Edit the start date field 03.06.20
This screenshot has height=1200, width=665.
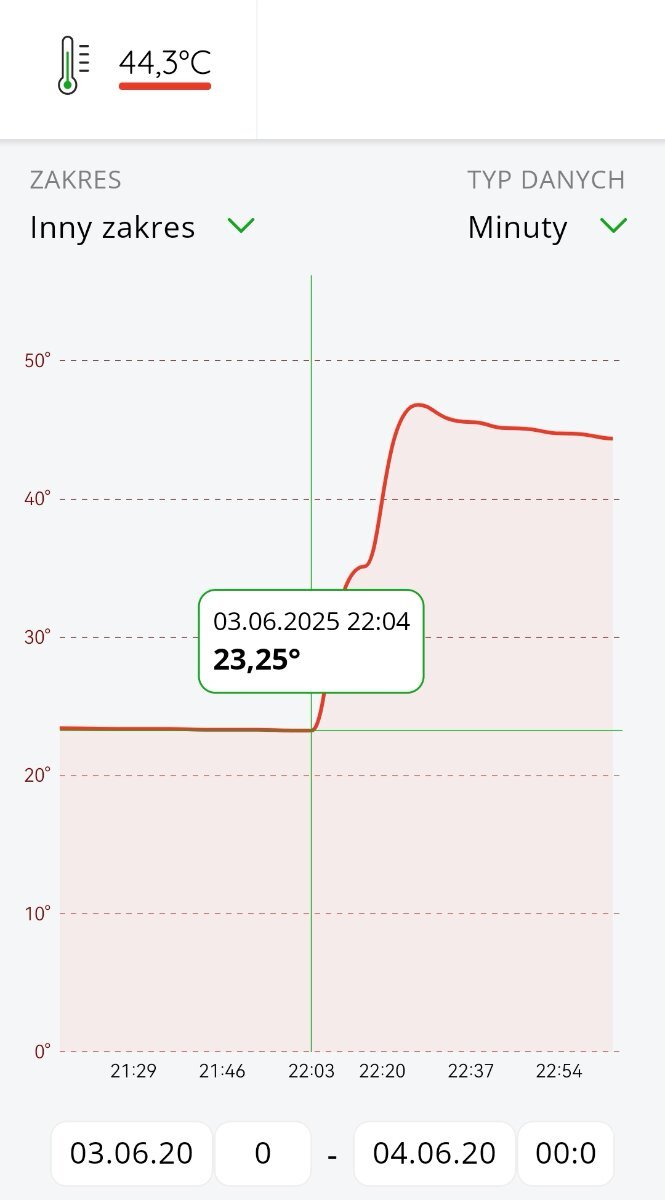click(131, 1153)
